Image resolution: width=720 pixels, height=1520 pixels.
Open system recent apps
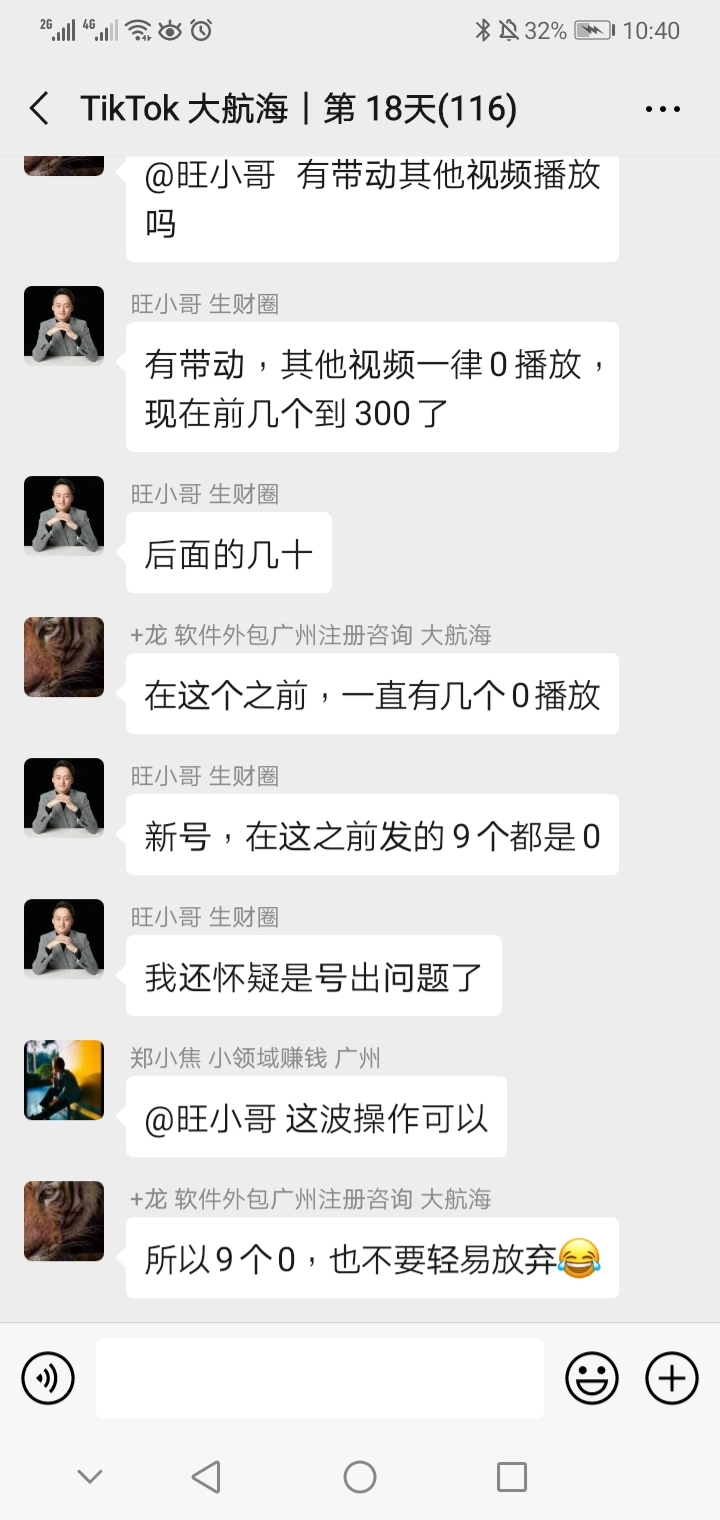512,1476
